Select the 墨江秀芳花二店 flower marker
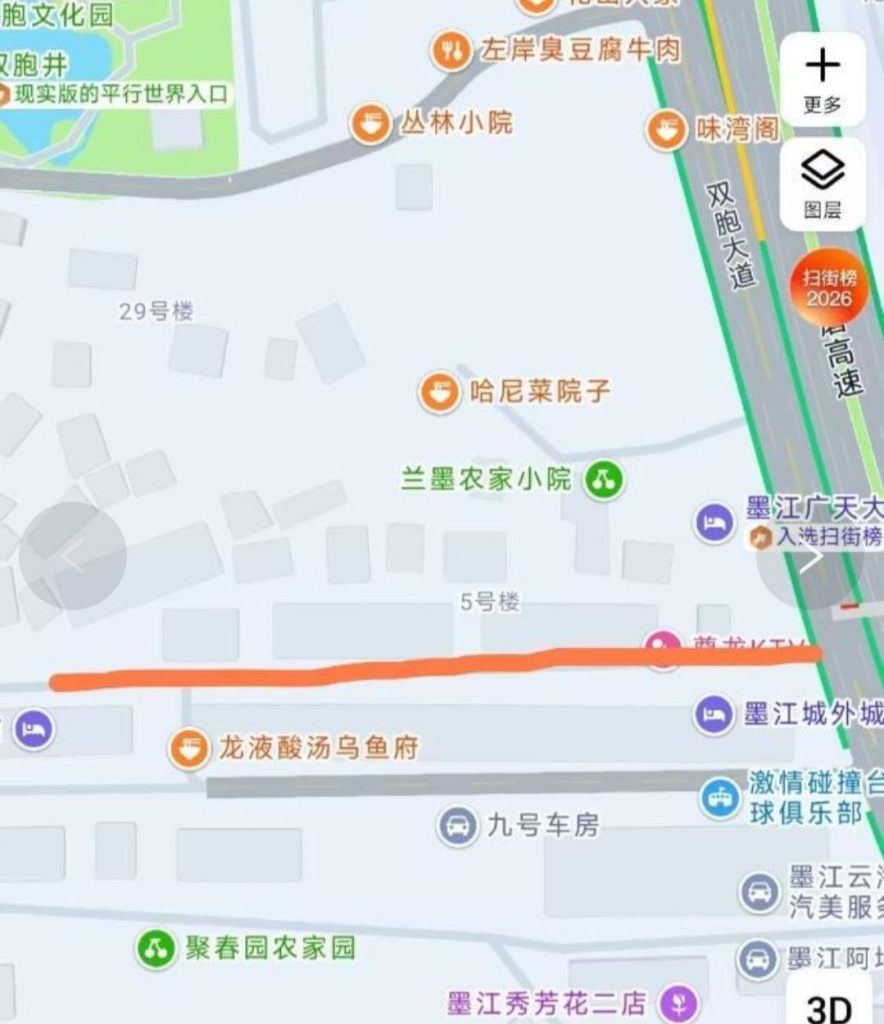The width and height of the screenshot is (884, 1024). pyautogui.click(x=679, y=1001)
